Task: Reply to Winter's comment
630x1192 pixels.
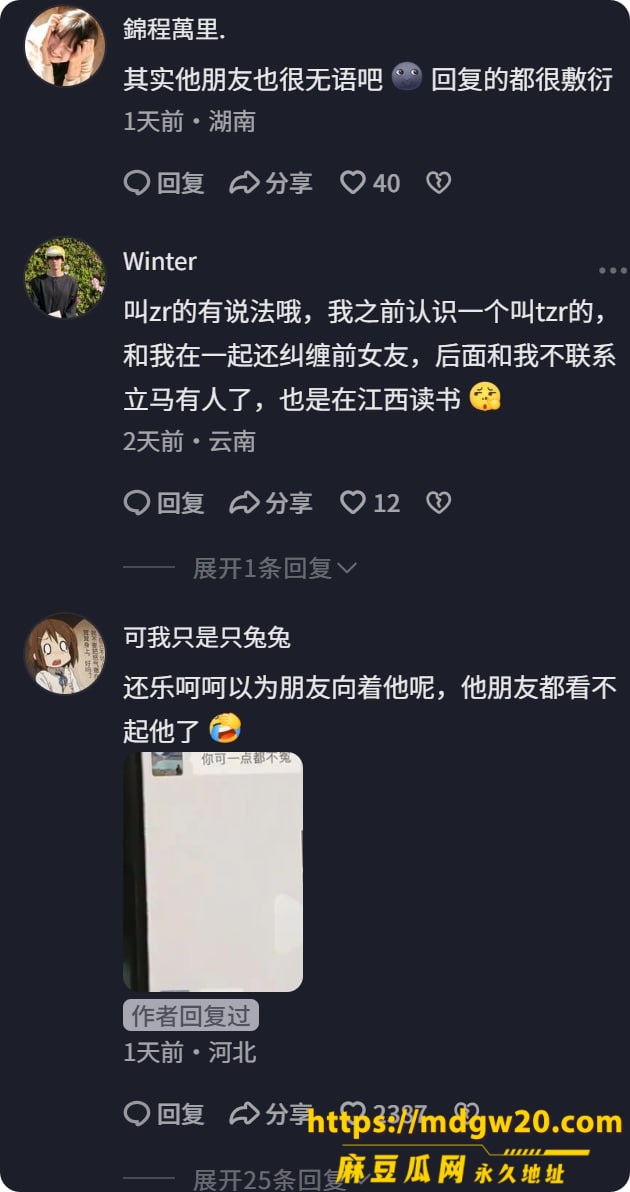Action: tap(164, 502)
